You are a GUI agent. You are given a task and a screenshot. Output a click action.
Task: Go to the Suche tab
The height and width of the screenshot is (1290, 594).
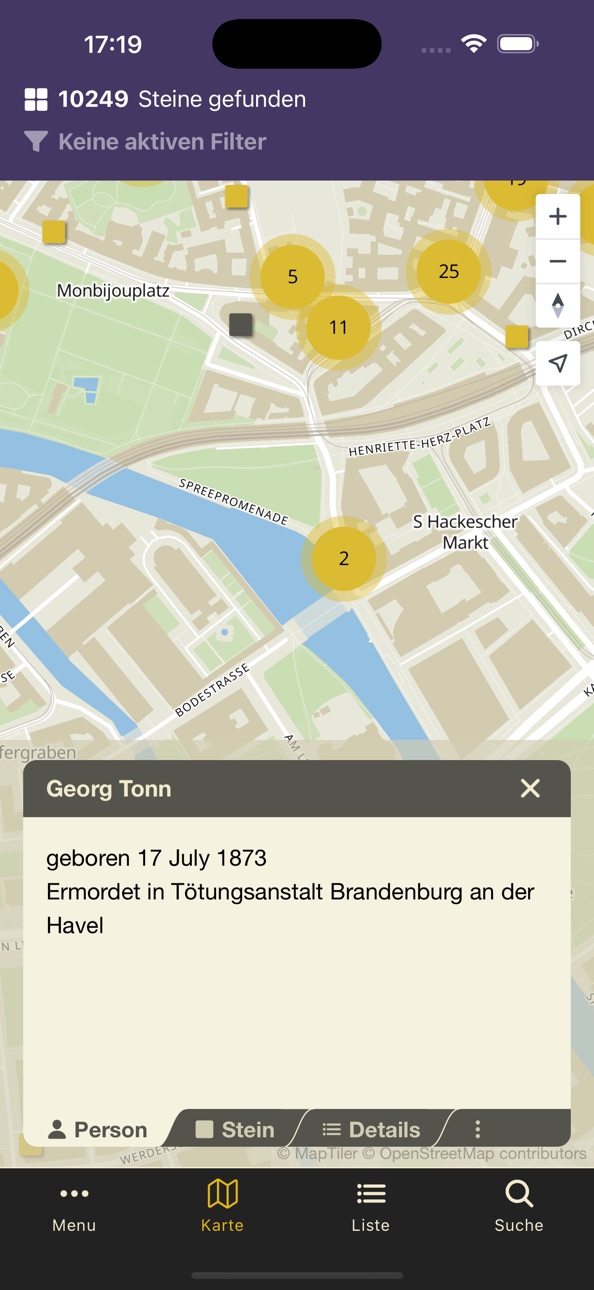[x=519, y=1207]
